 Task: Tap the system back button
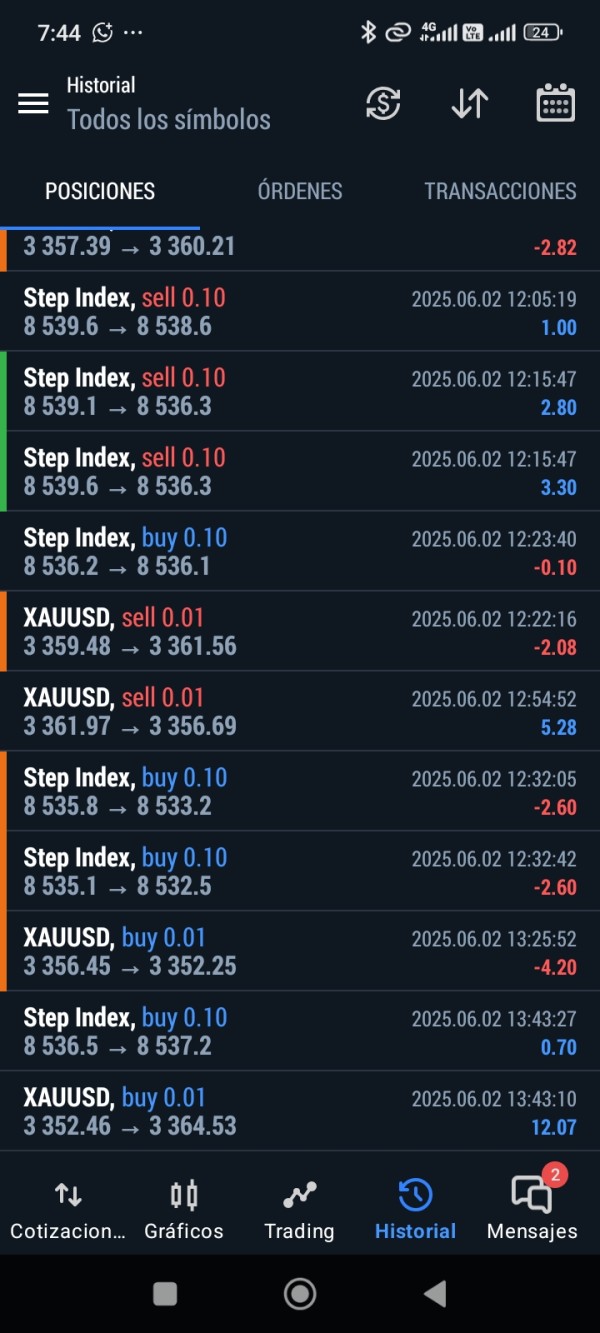tap(435, 1294)
